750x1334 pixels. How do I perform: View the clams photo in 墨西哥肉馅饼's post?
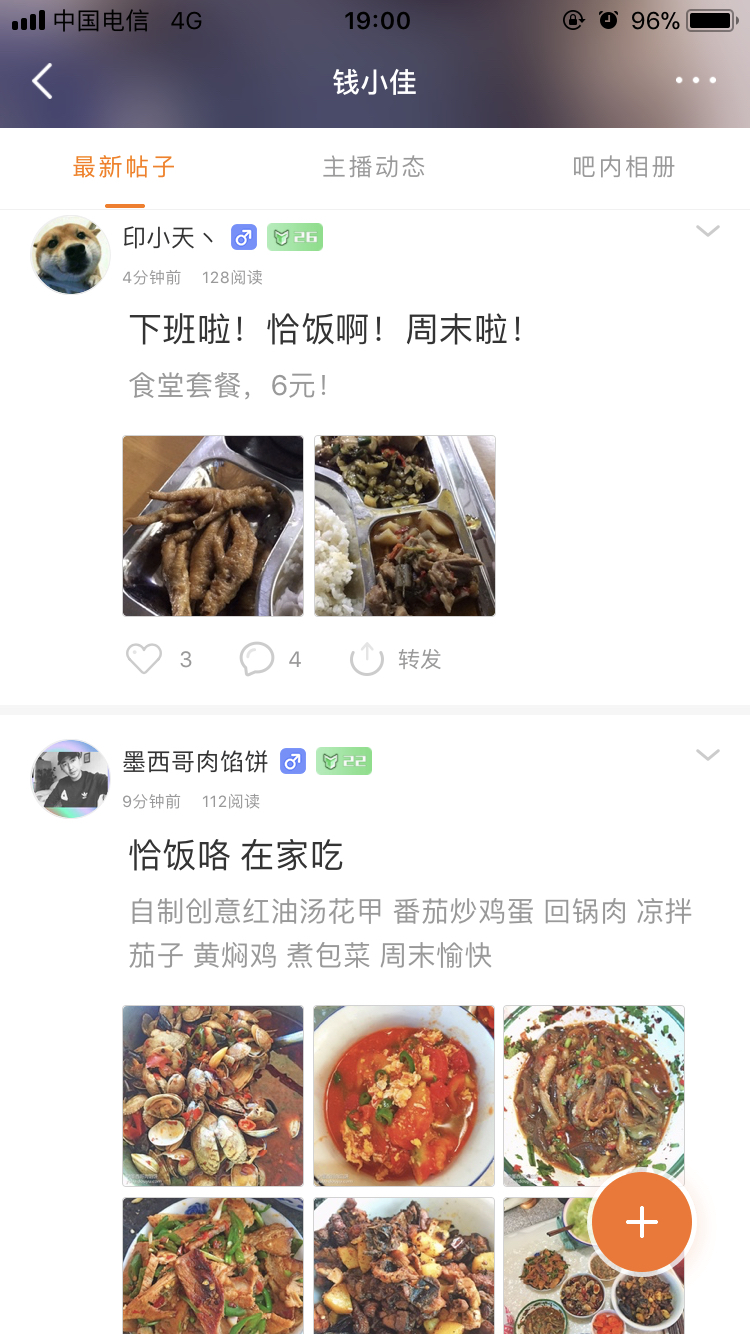click(213, 1096)
